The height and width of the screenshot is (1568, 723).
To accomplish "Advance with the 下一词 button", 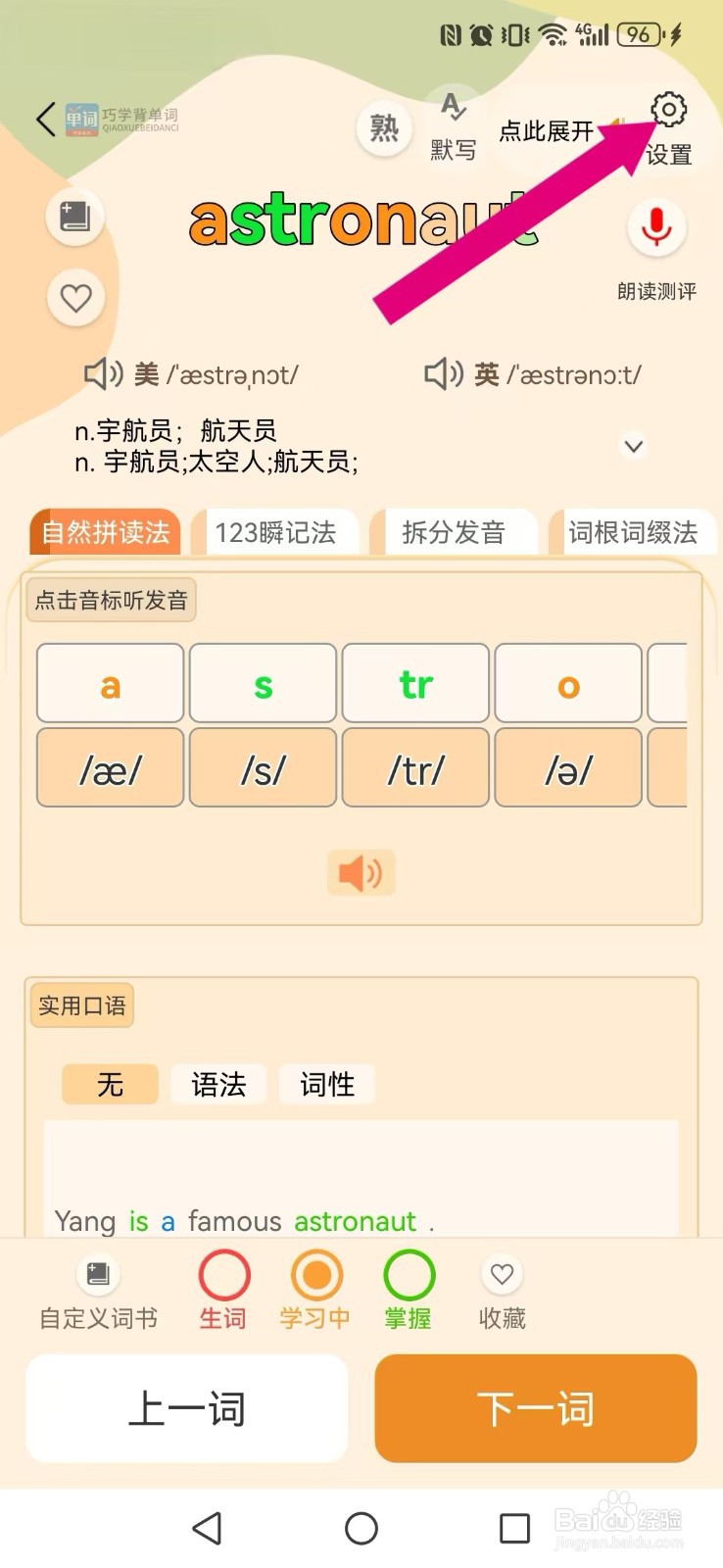I will point(536,1408).
